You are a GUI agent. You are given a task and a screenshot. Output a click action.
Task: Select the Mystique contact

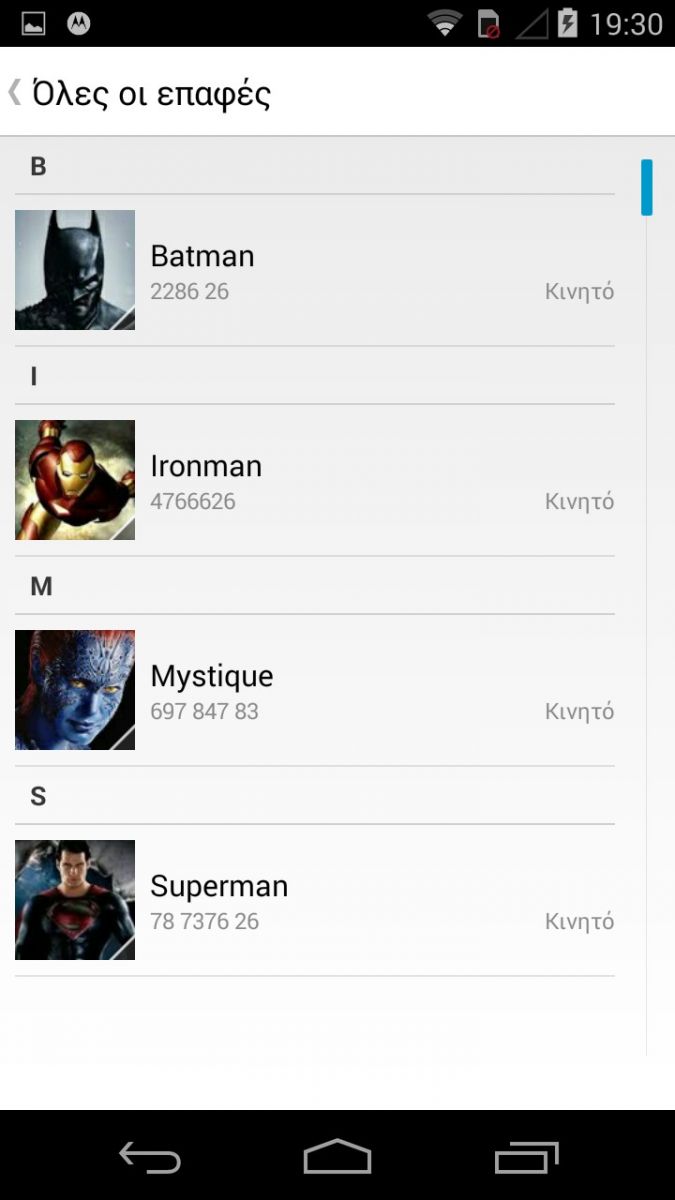click(315, 690)
